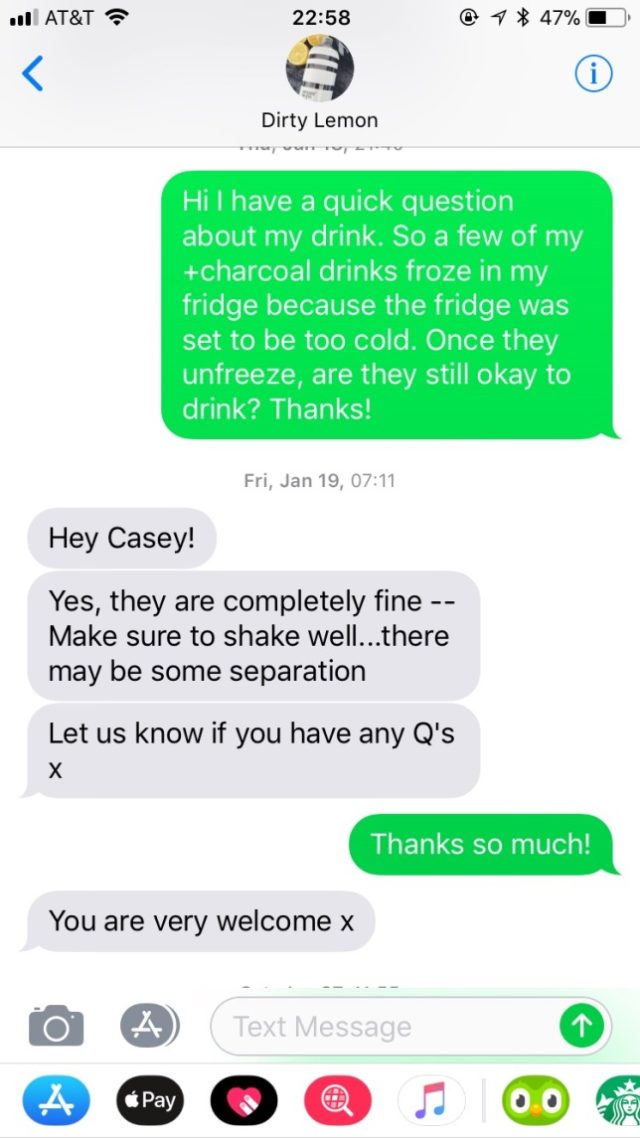Launch the Duolingo owl iMessage app
Screen dimensions: 640x1138
(x=535, y=1101)
